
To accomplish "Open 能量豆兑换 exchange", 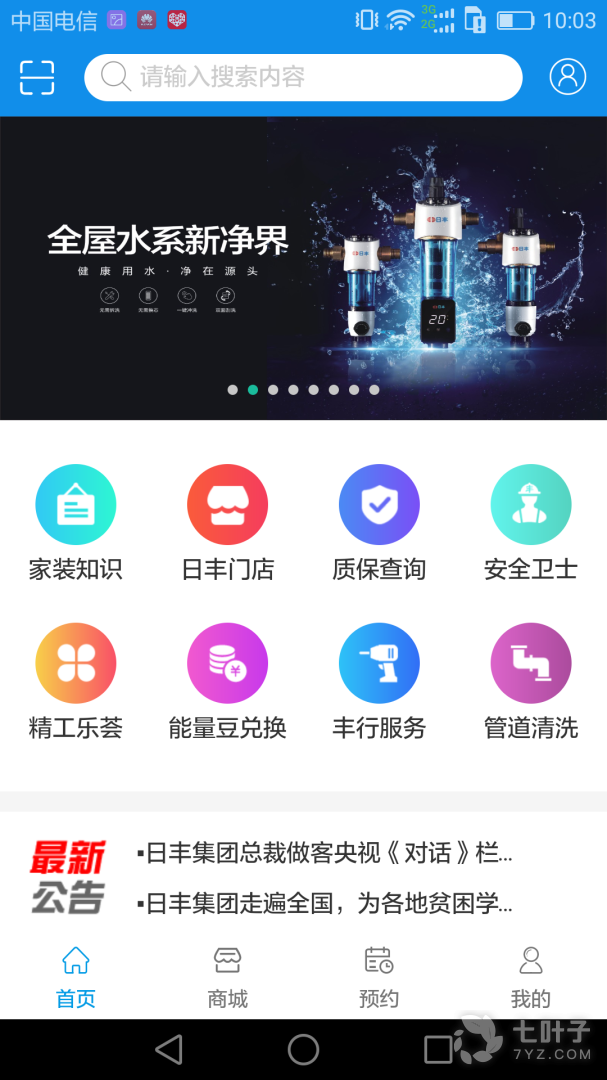I will (227, 682).
